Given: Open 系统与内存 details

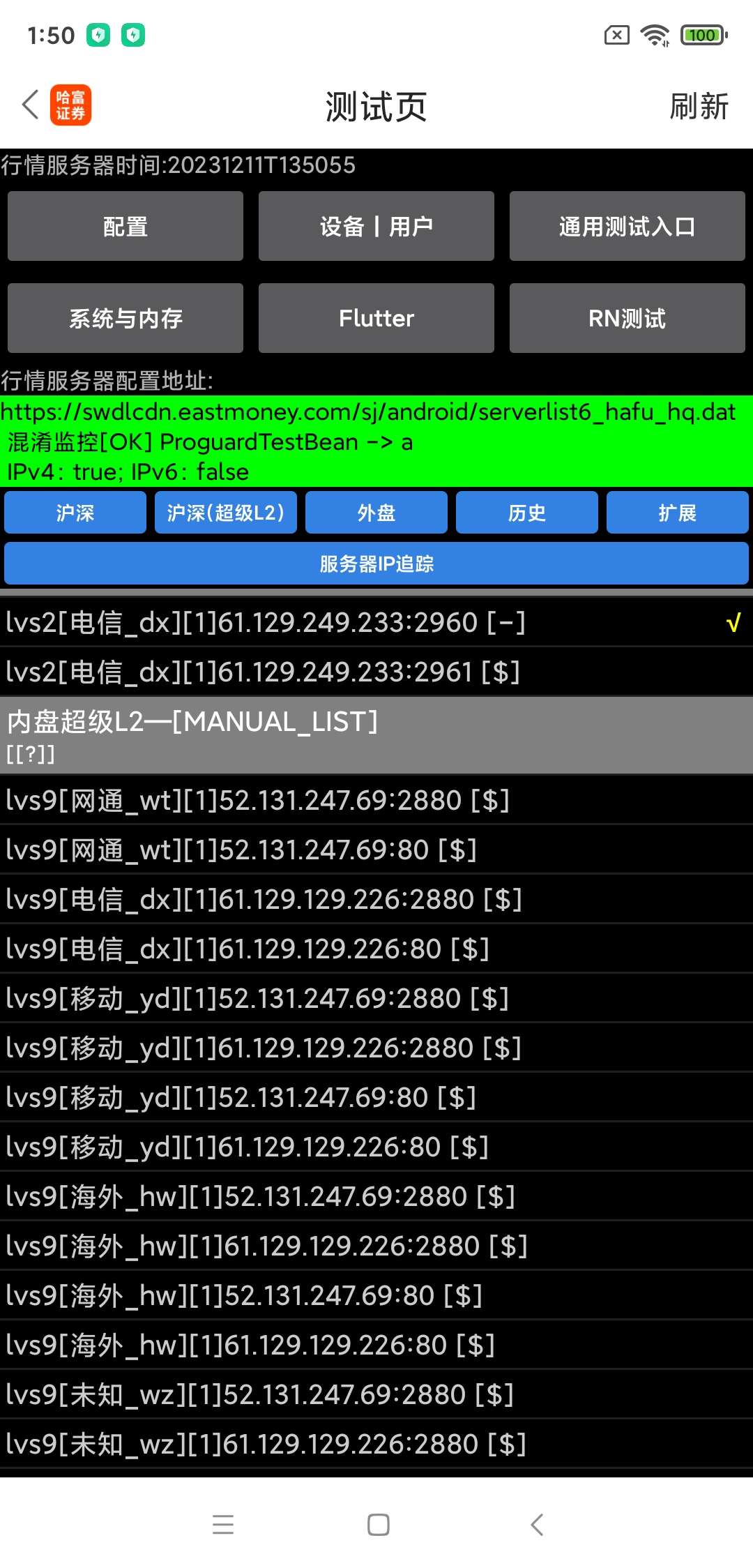Looking at the screenshot, I should pos(125,318).
